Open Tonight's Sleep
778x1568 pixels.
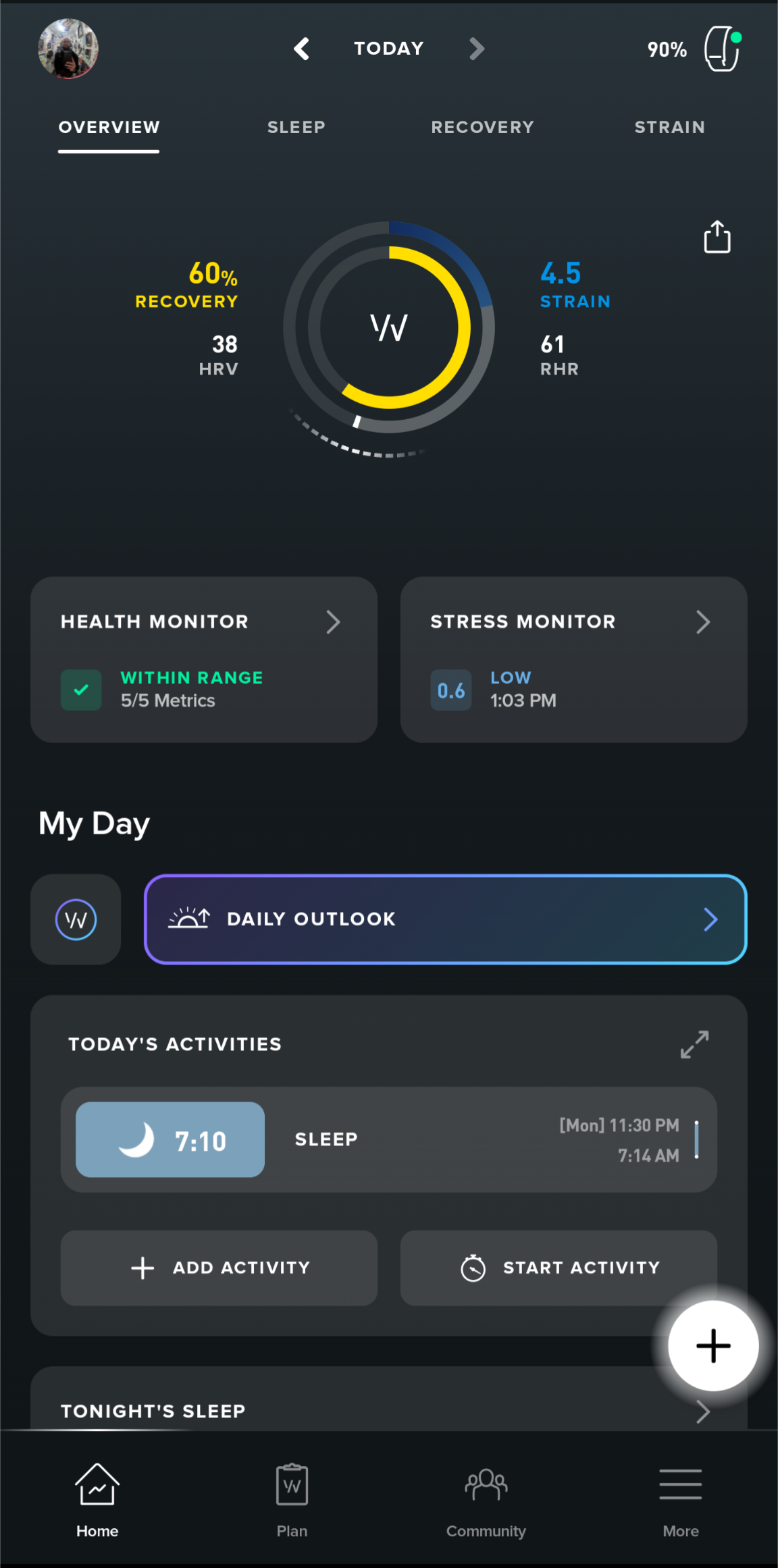tap(389, 1411)
